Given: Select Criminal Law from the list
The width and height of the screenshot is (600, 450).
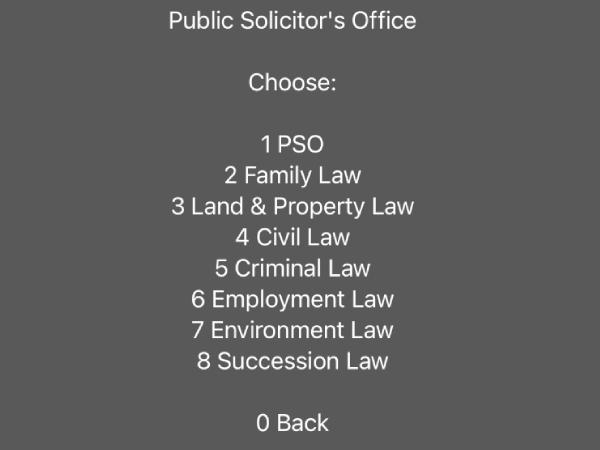Looking at the screenshot, I should 292,268.
